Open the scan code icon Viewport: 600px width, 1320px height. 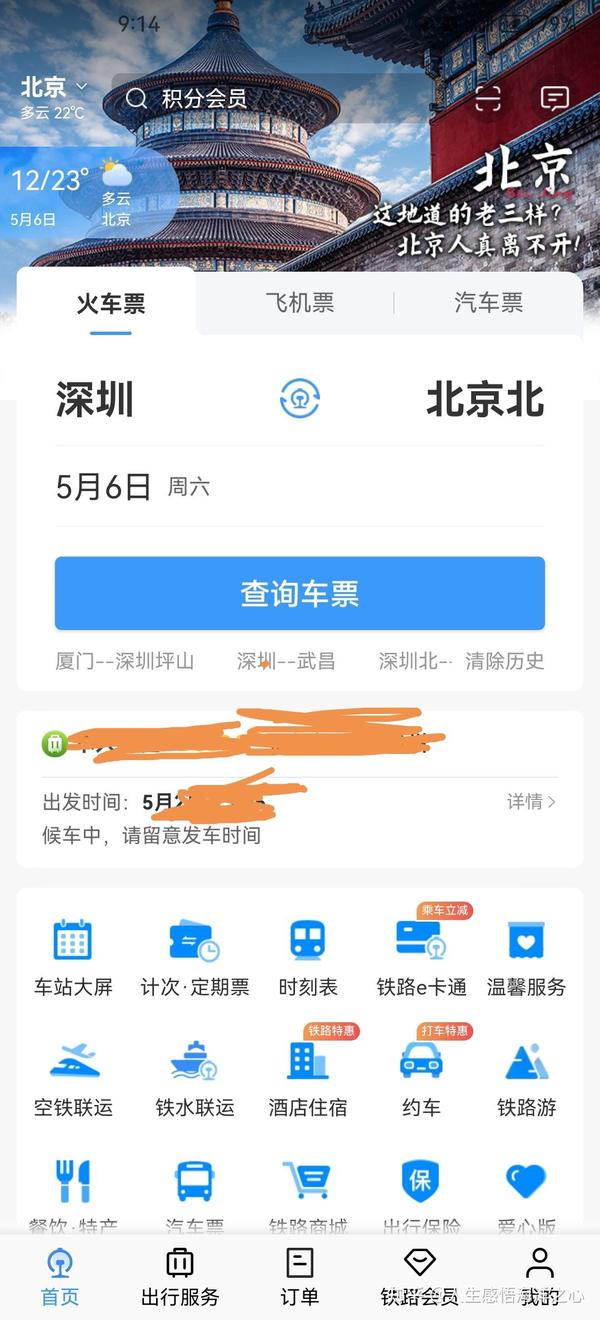(x=488, y=98)
